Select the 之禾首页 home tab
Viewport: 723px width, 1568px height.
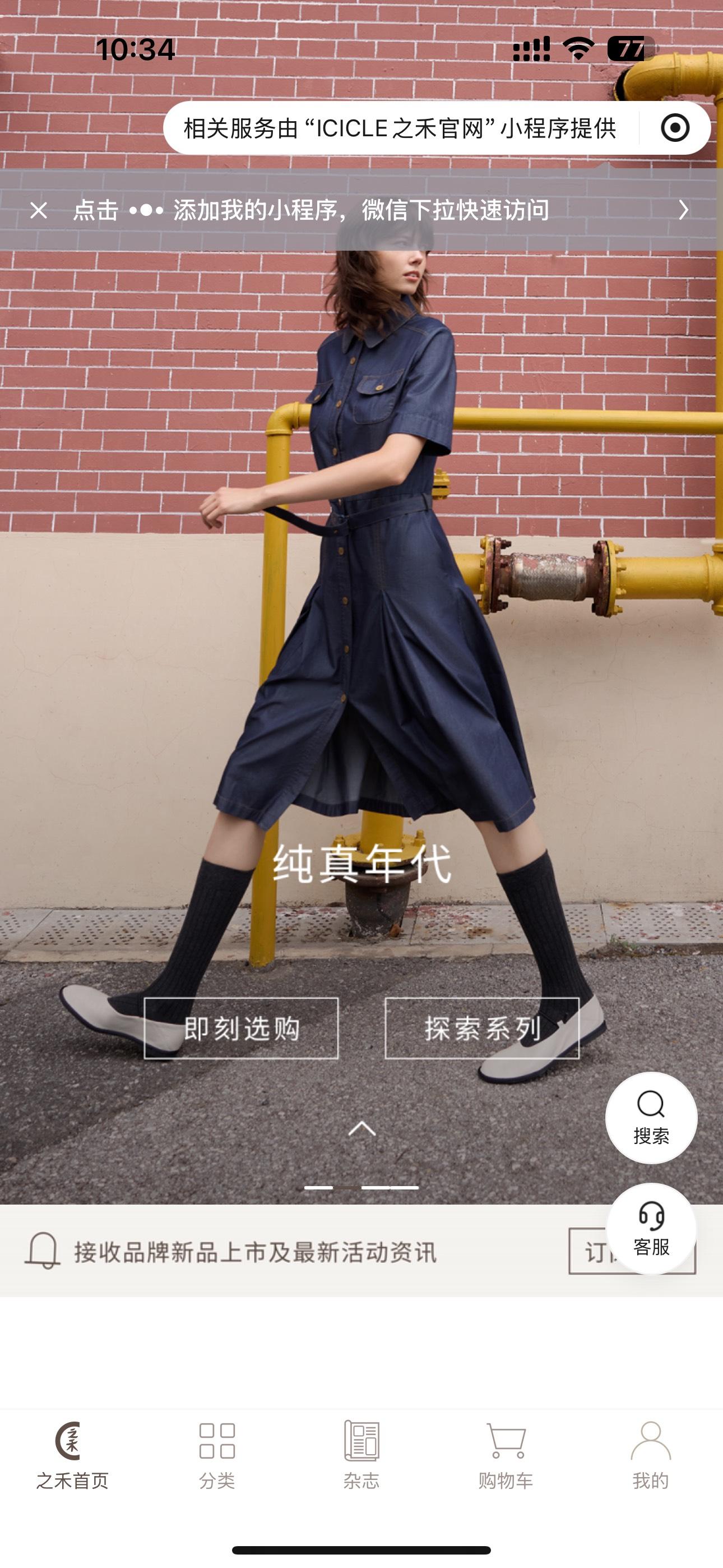point(72,1455)
